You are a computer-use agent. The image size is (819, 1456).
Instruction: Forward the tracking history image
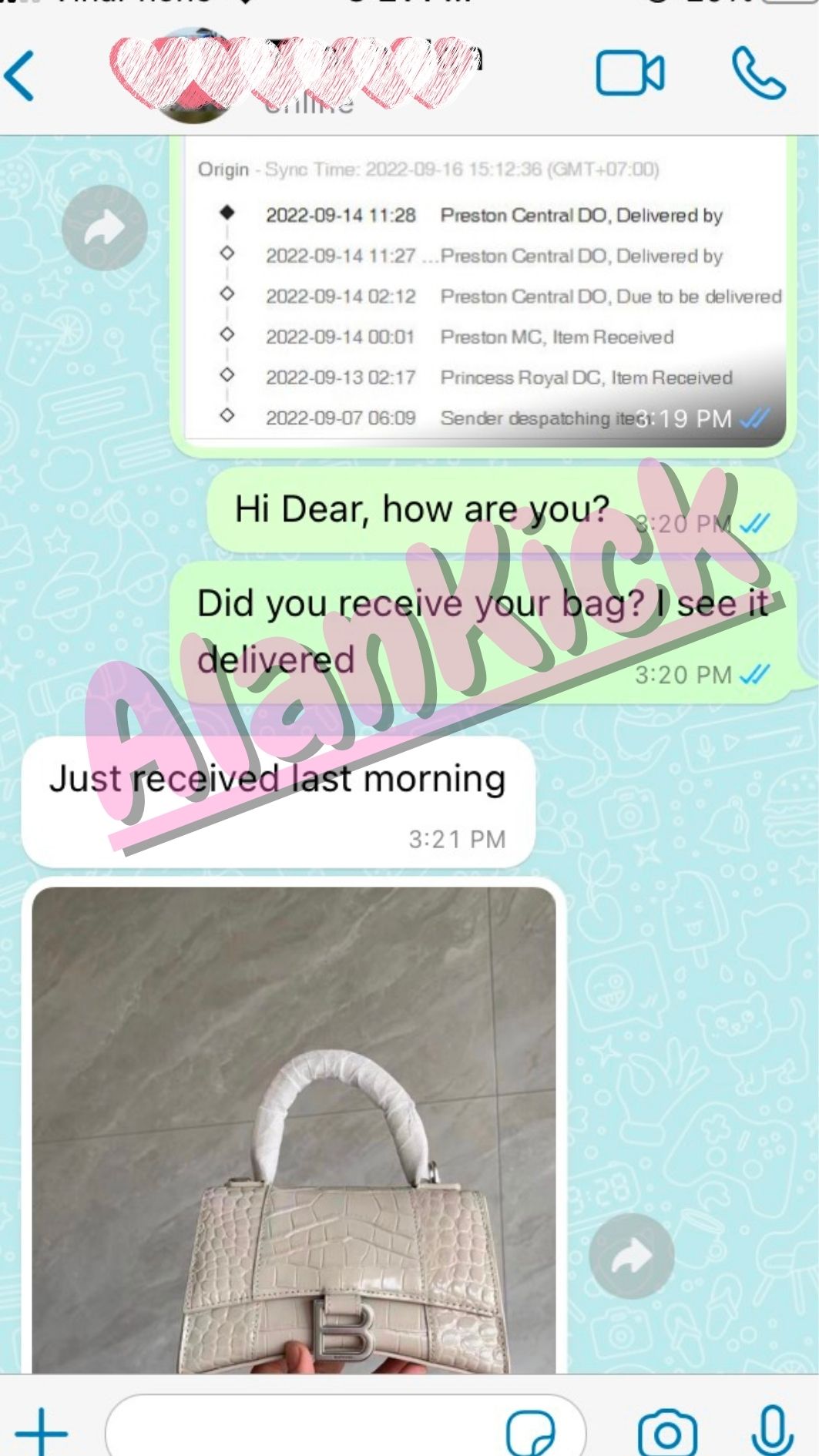pos(104,228)
